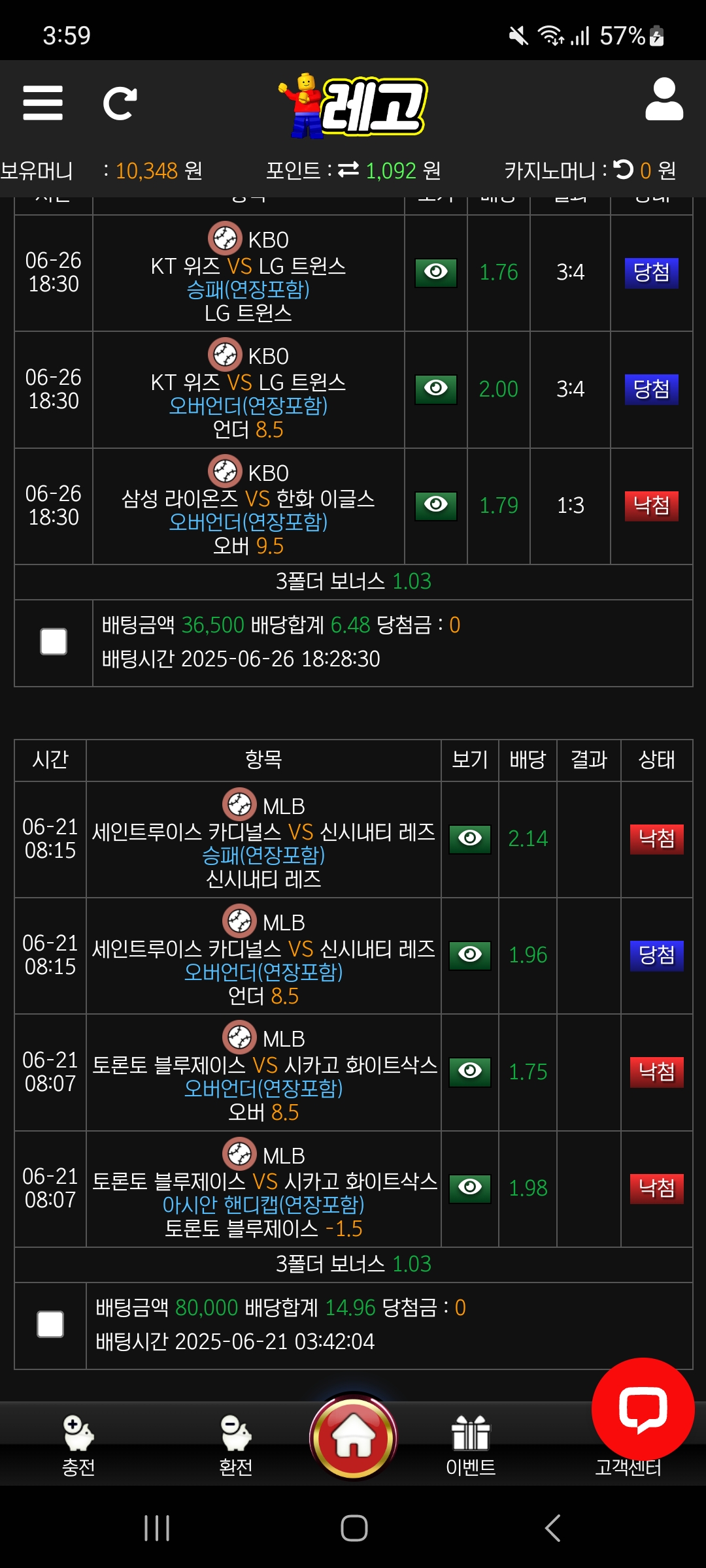706x1568 pixels.
Task: Reclaim casino money with the circular arrow icon
Action: coord(624,170)
